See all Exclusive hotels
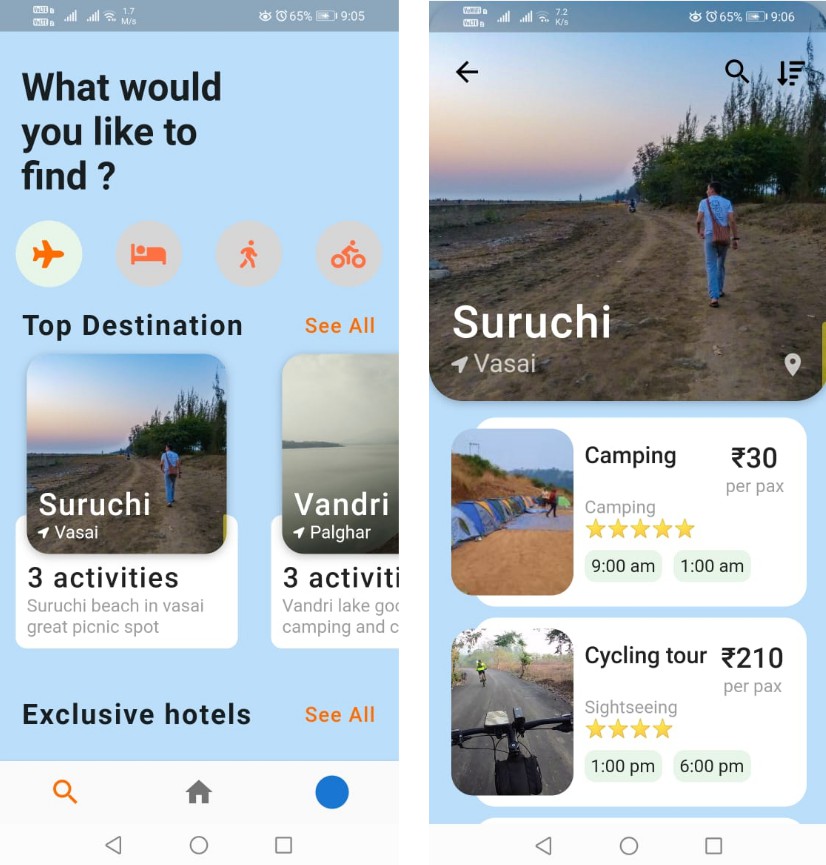This screenshot has width=826, height=865. point(339,715)
